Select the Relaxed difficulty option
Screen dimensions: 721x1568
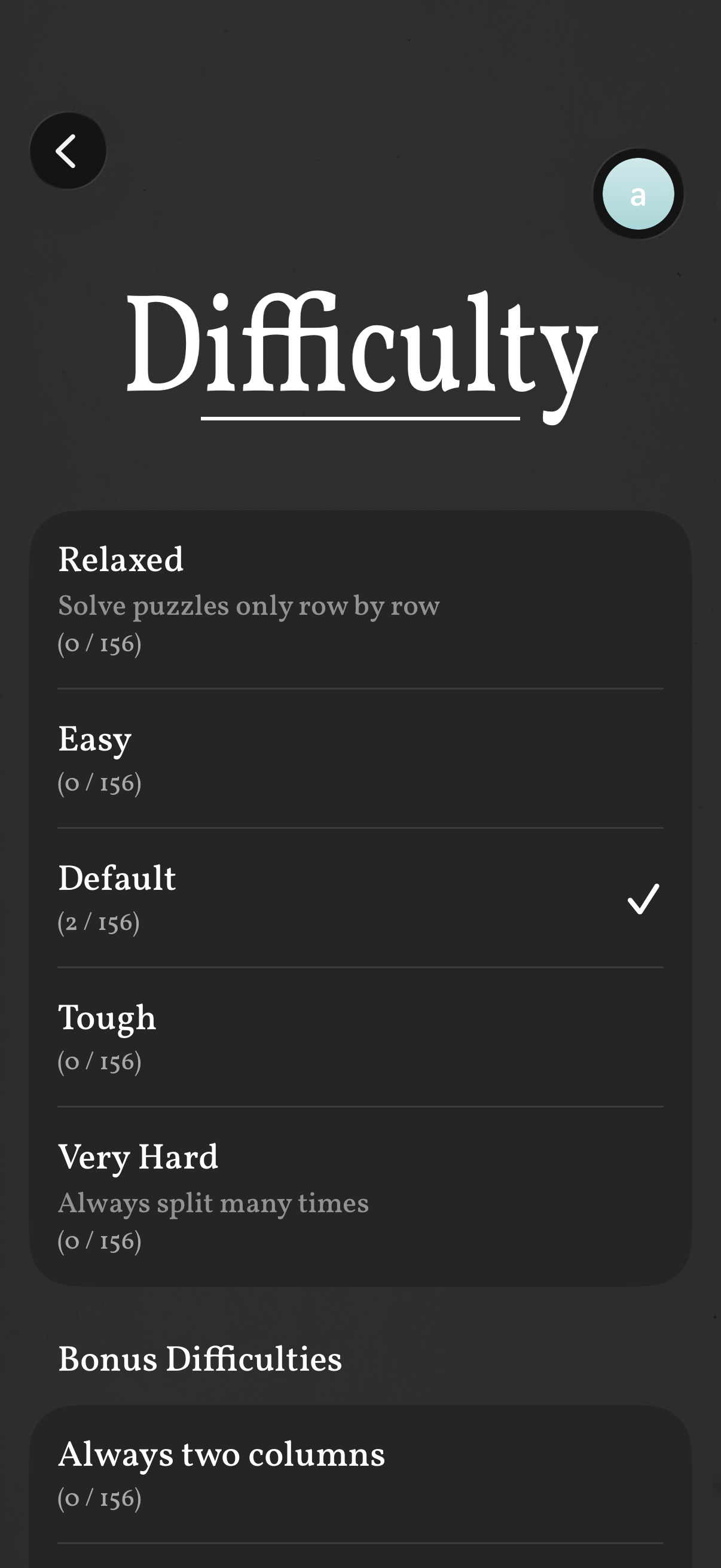tap(121, 558)
